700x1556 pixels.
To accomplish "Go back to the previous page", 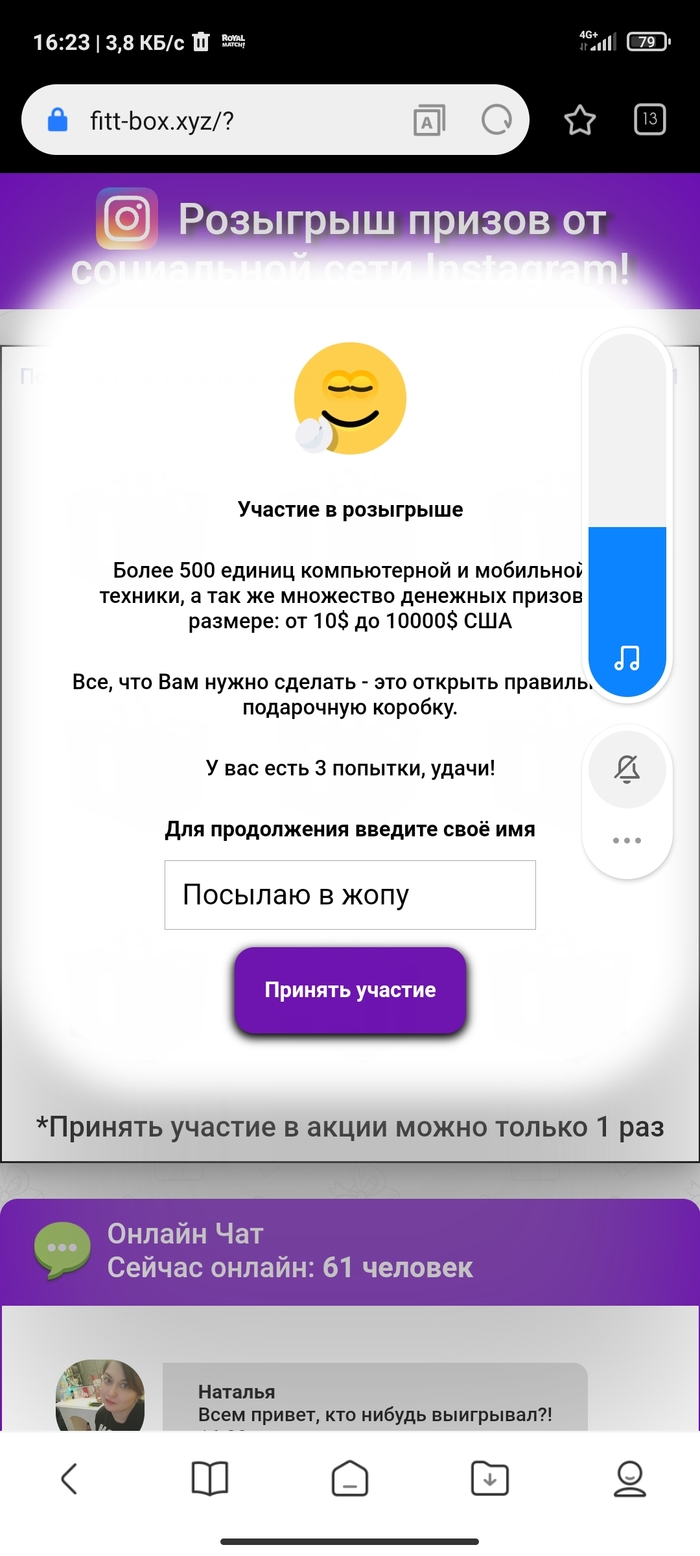I will pyautogui.click(x=69, y=1478).
